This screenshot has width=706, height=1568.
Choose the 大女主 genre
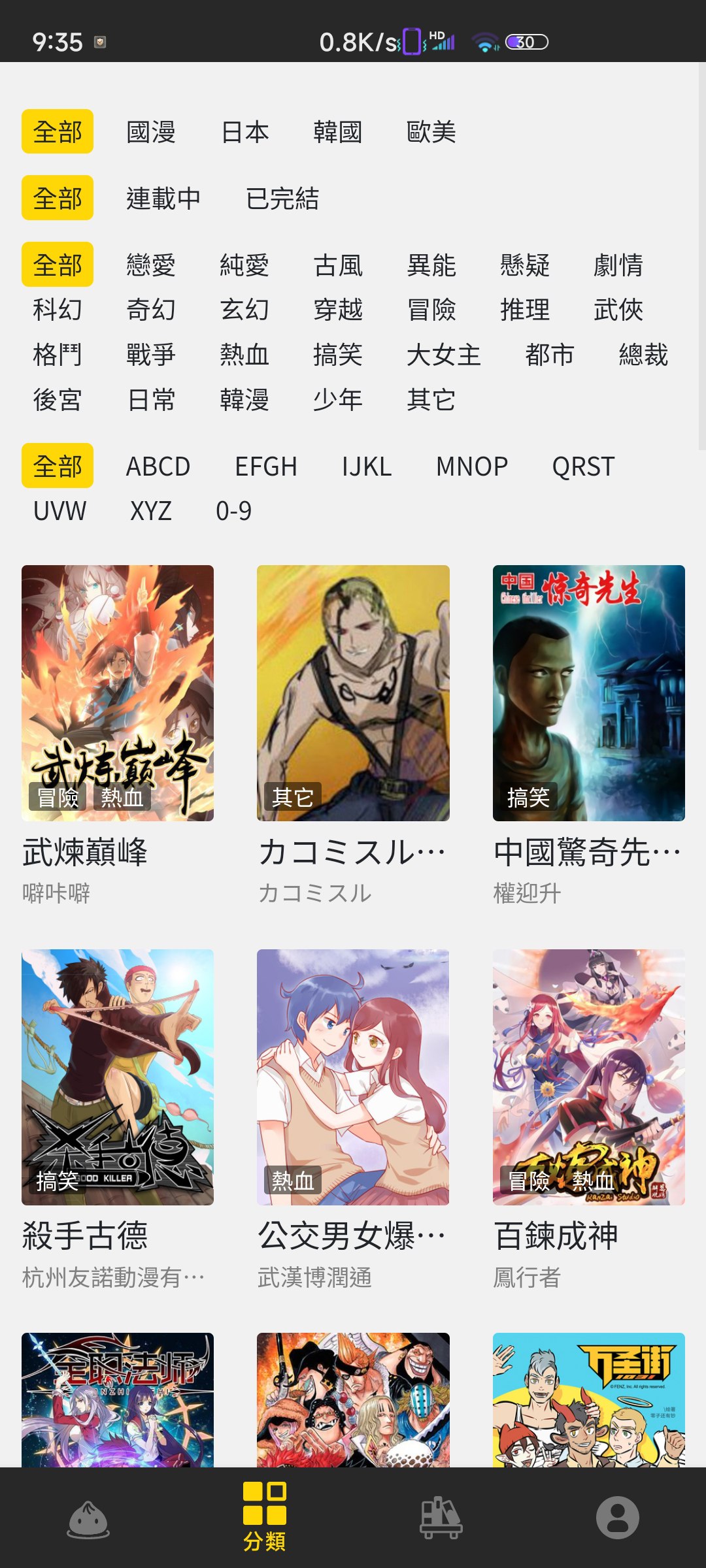tap(443, 355)
